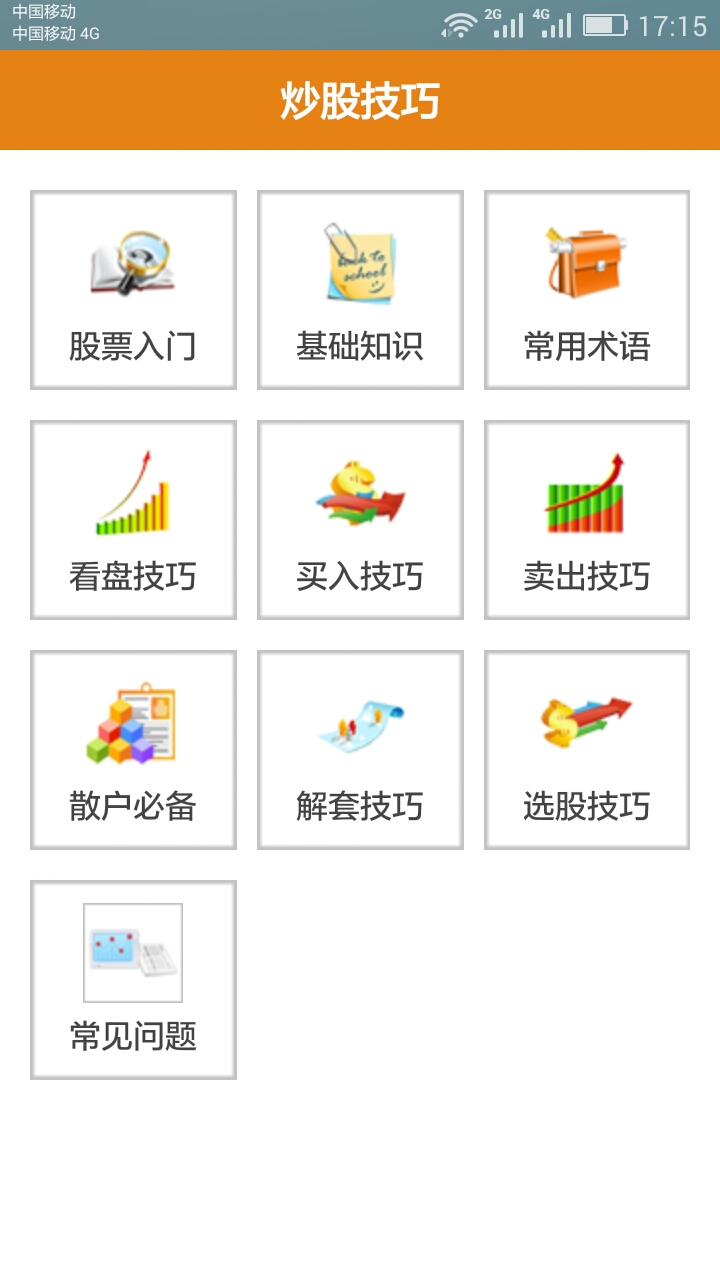The height and width of the screenshot is (1280, 720).
Task: Open the 解套技巧 map route icon
Action: coord(359,722)
